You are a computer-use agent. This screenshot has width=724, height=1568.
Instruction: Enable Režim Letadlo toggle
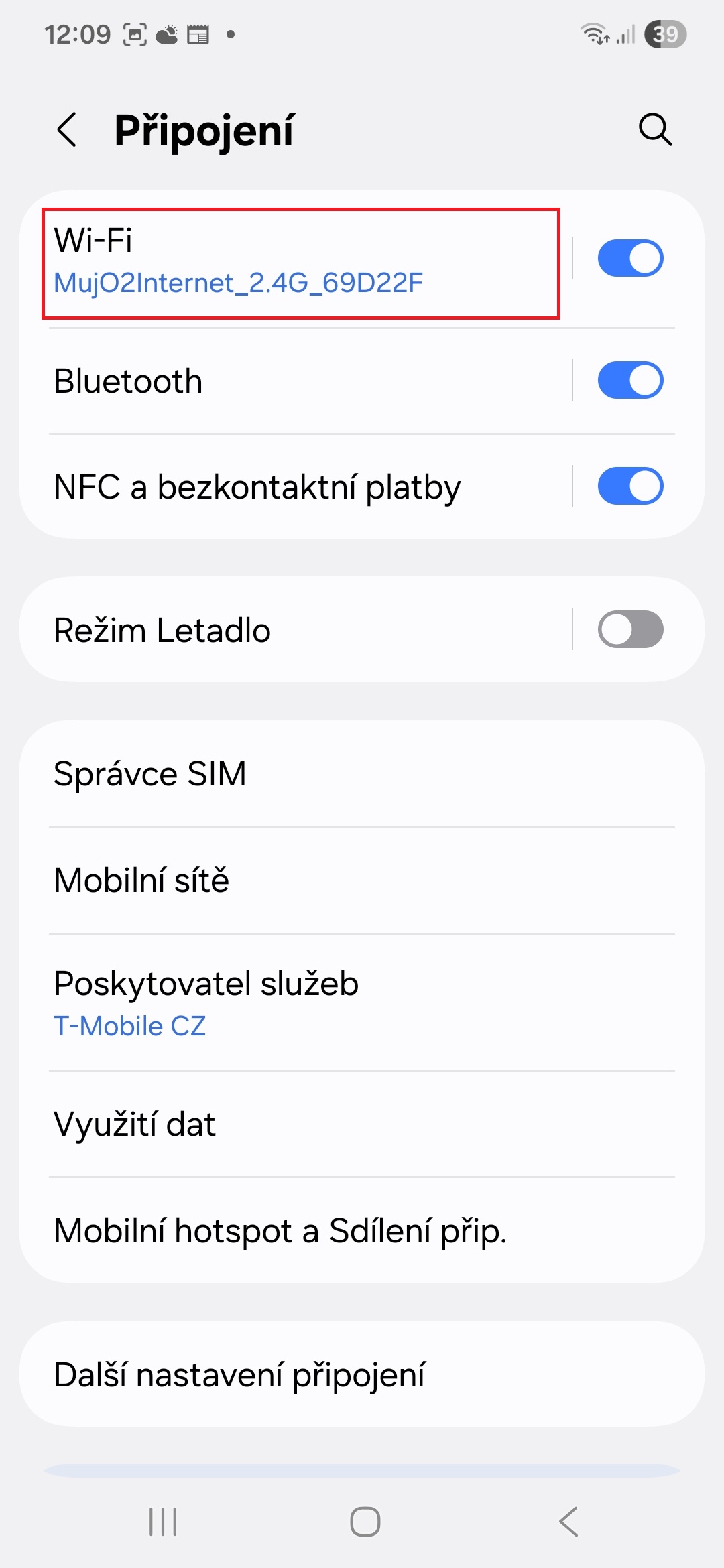[630, 630]
